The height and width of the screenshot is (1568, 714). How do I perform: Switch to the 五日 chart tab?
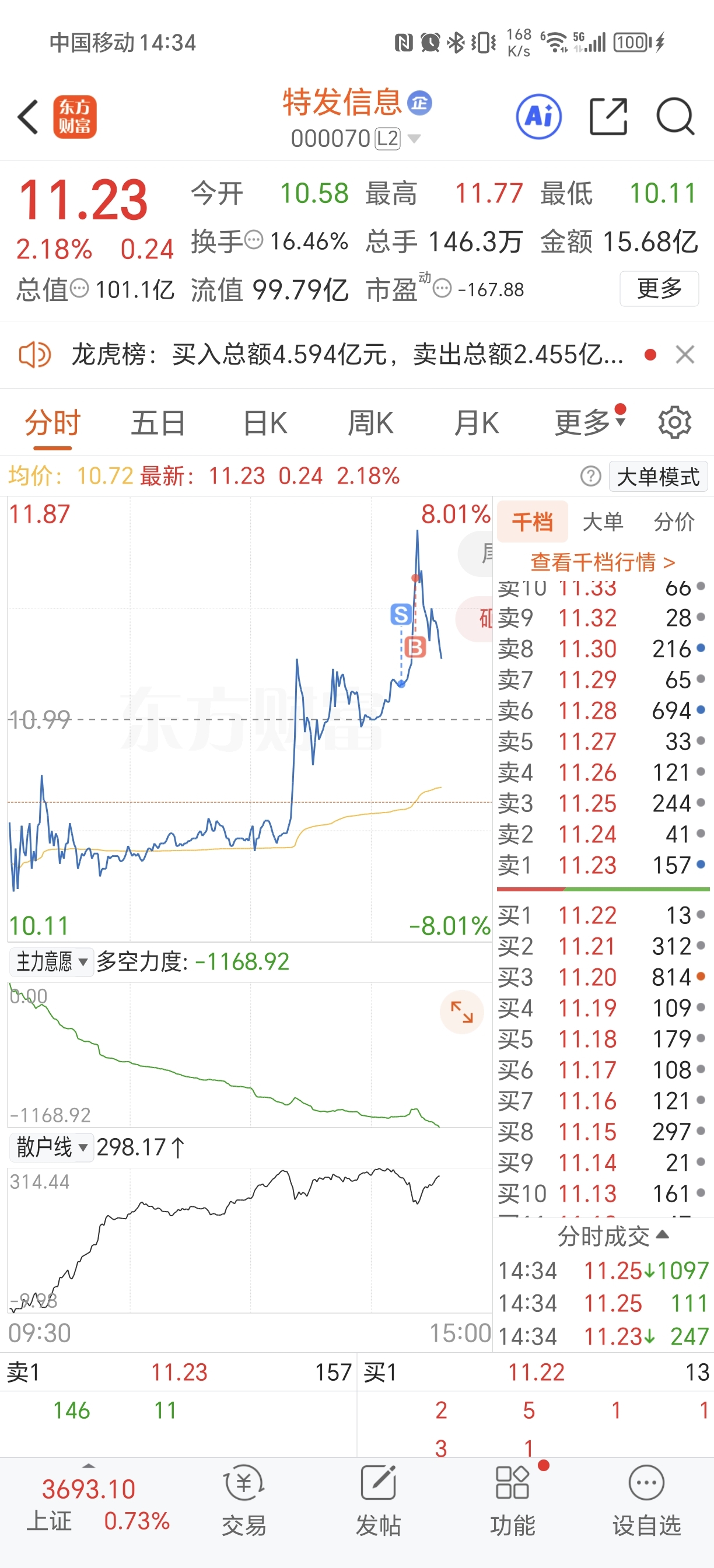(x=158, y=423)
